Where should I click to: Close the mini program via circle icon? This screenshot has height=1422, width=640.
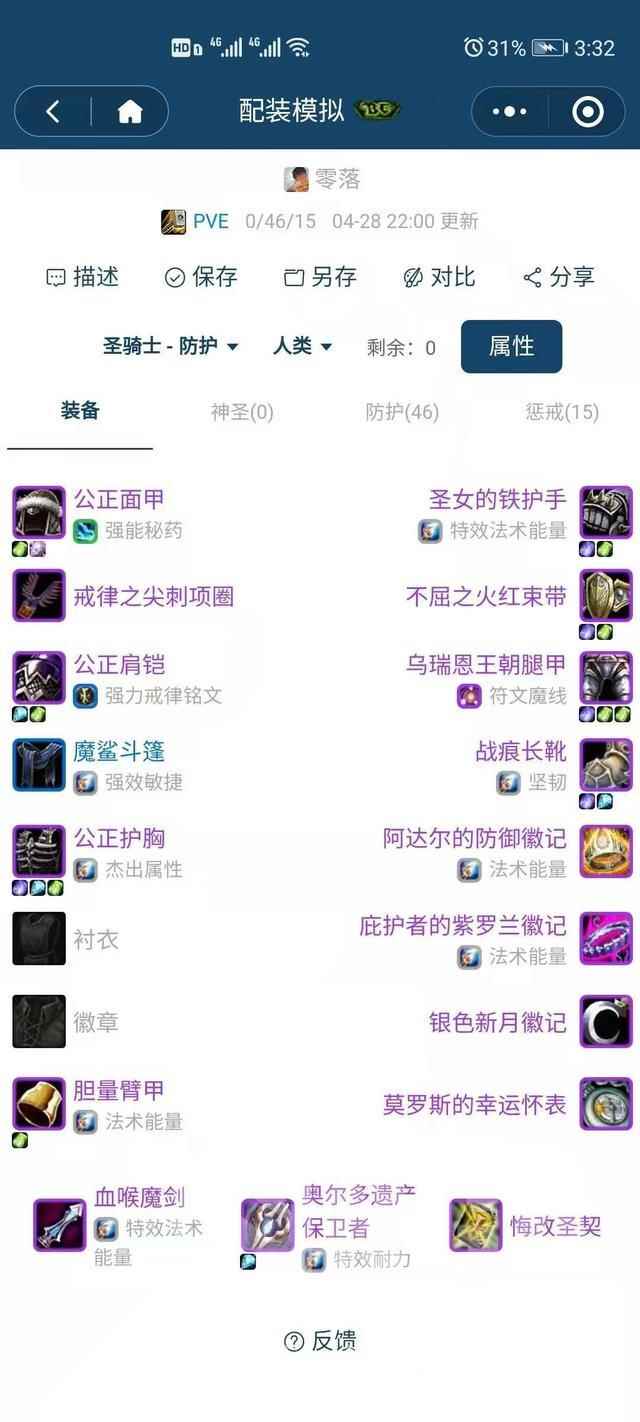point(587,112)
